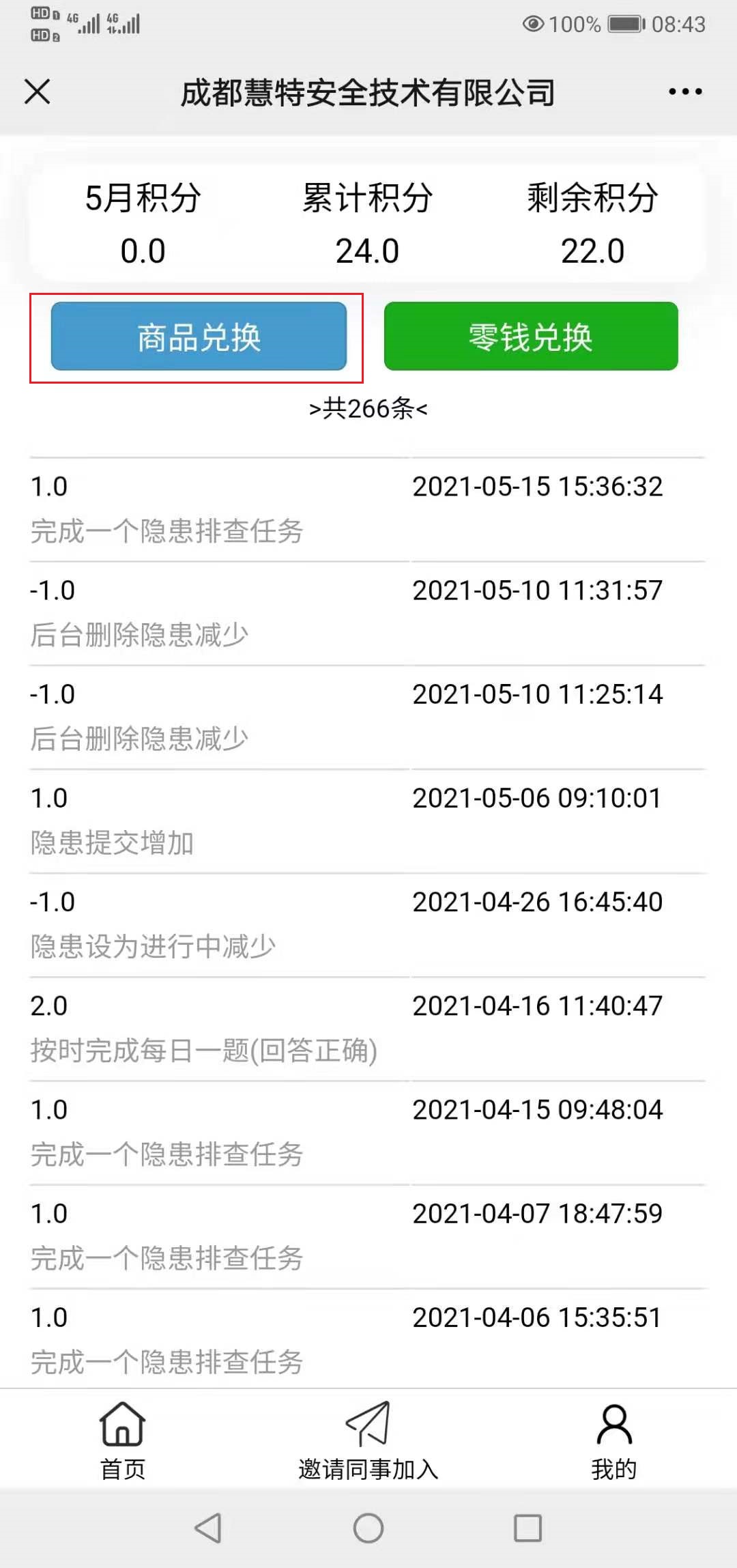Tap the system back triangle
The width and height of the screenshot is (737, 1568).
click(208, 1528)
